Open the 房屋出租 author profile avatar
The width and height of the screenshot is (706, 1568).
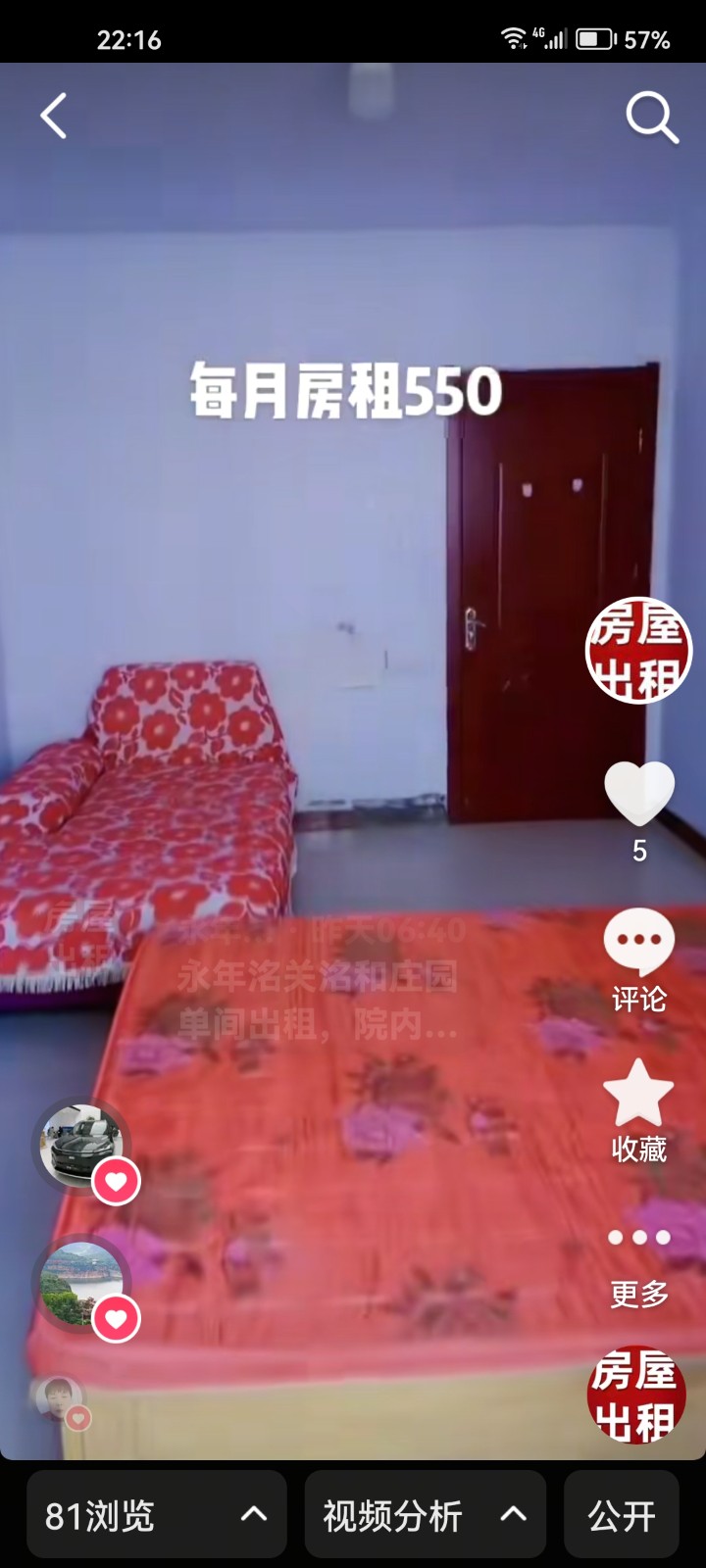point(638,650)
